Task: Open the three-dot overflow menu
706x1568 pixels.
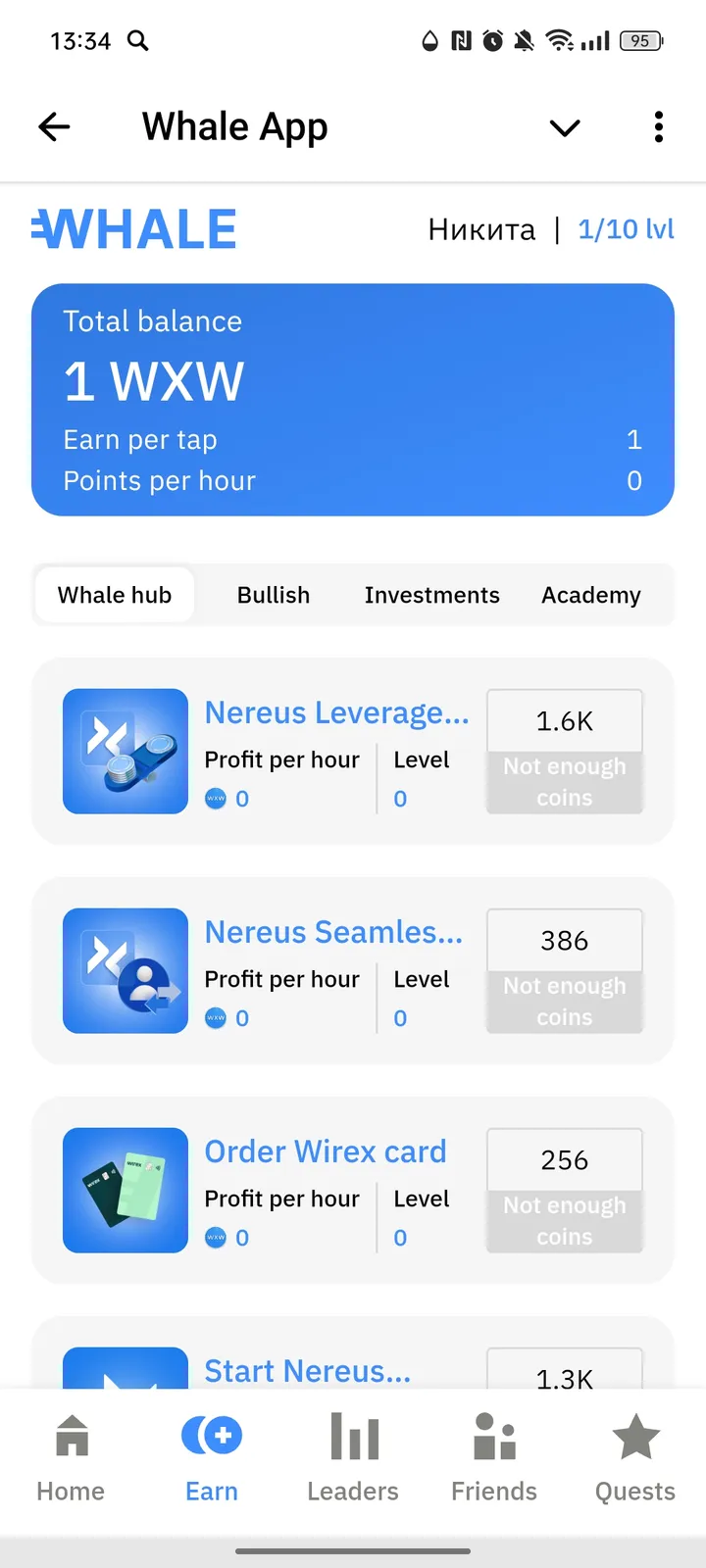Action: click(658, 126)
